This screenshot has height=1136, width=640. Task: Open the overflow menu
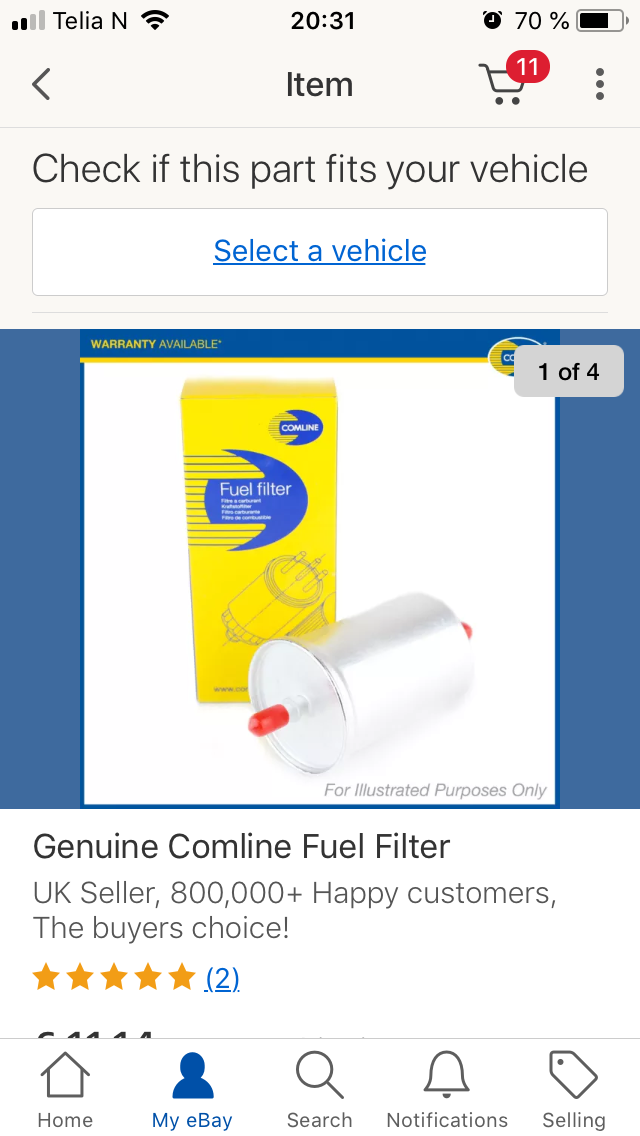pyautogui.click(x=599, y=84)
